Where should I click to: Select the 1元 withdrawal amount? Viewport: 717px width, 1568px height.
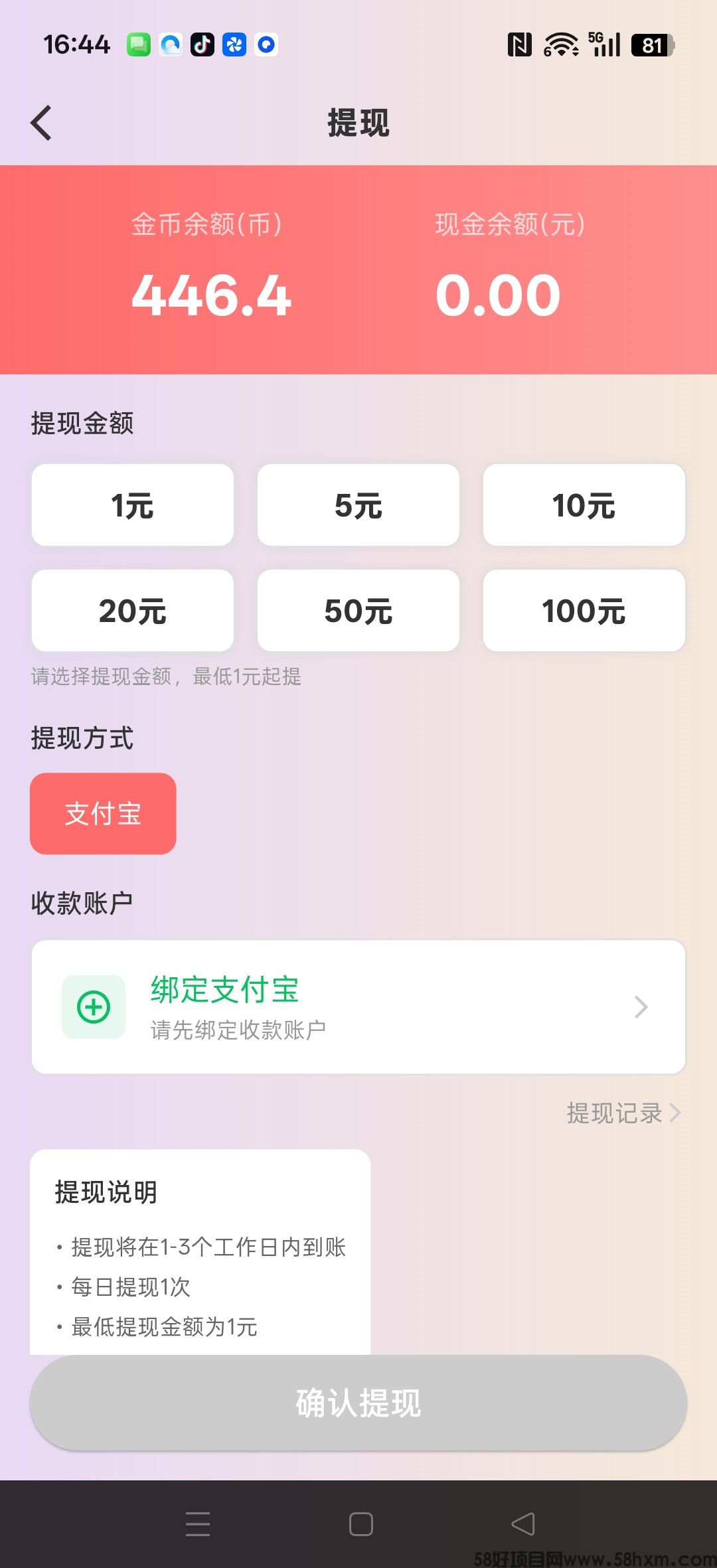pos(131,505)
